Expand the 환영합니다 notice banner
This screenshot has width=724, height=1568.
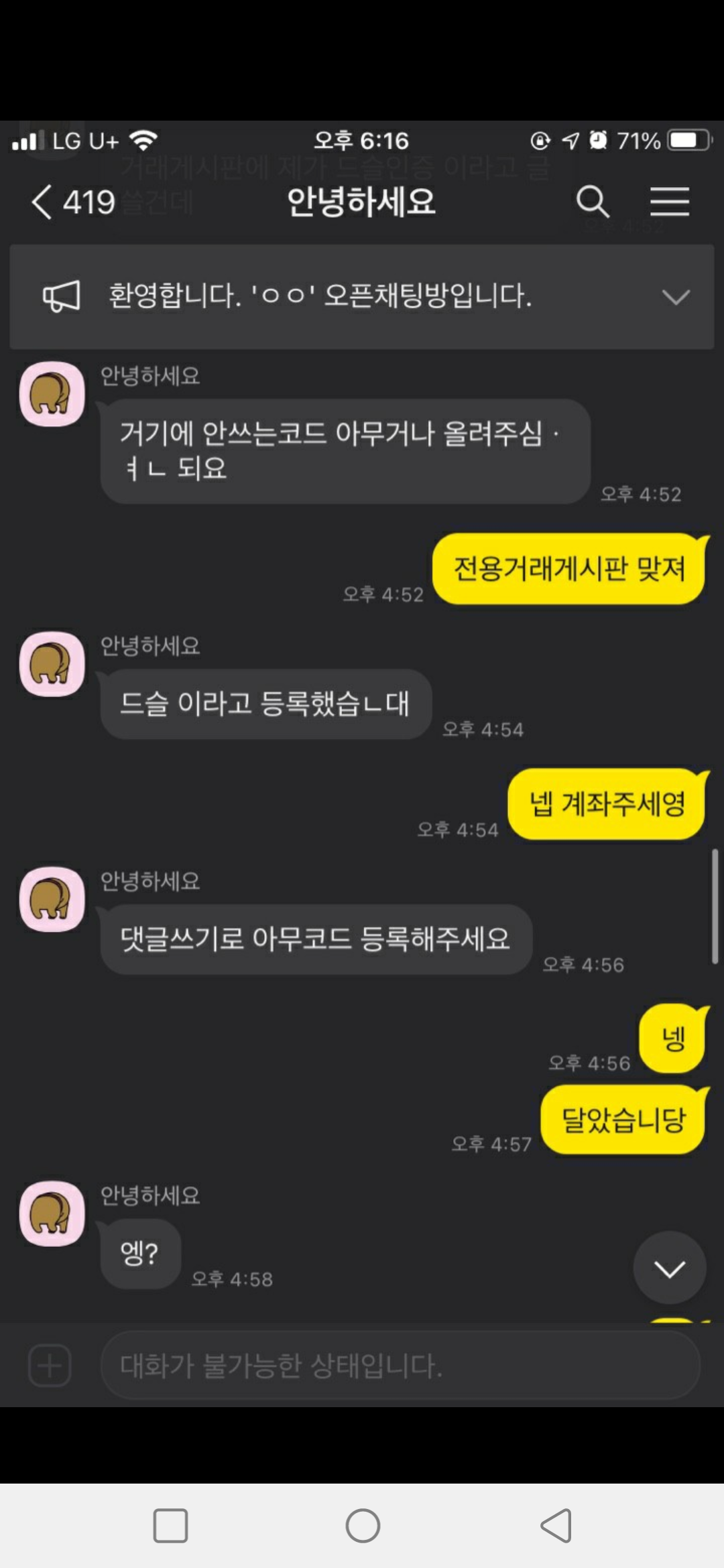coord(675,297)
